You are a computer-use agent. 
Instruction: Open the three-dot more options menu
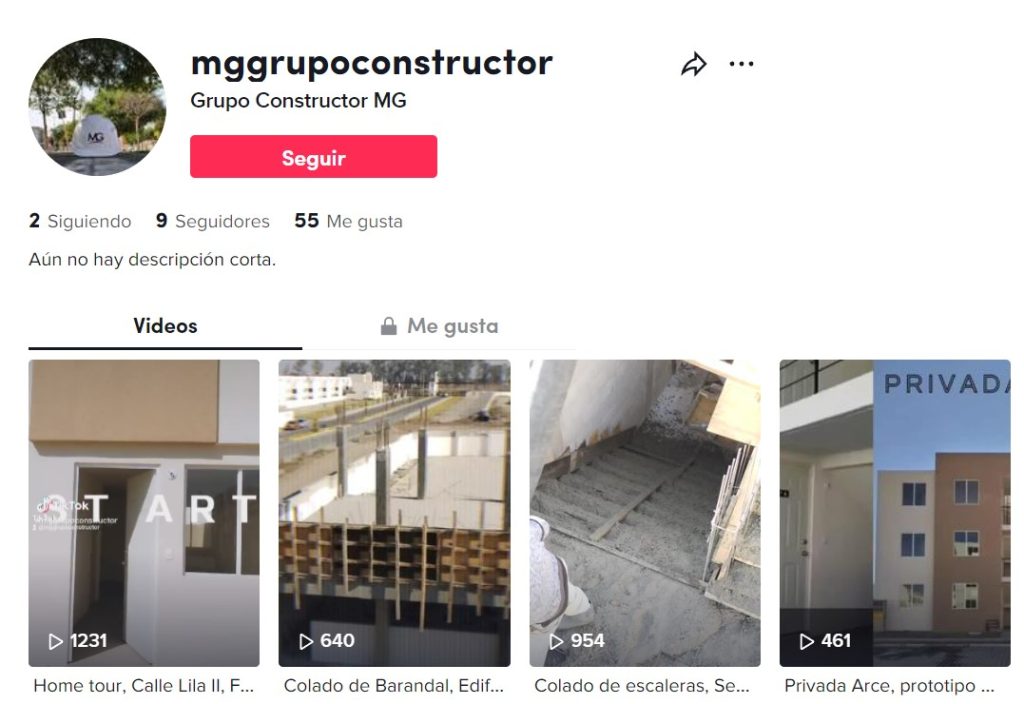click(x=741, y=65)
